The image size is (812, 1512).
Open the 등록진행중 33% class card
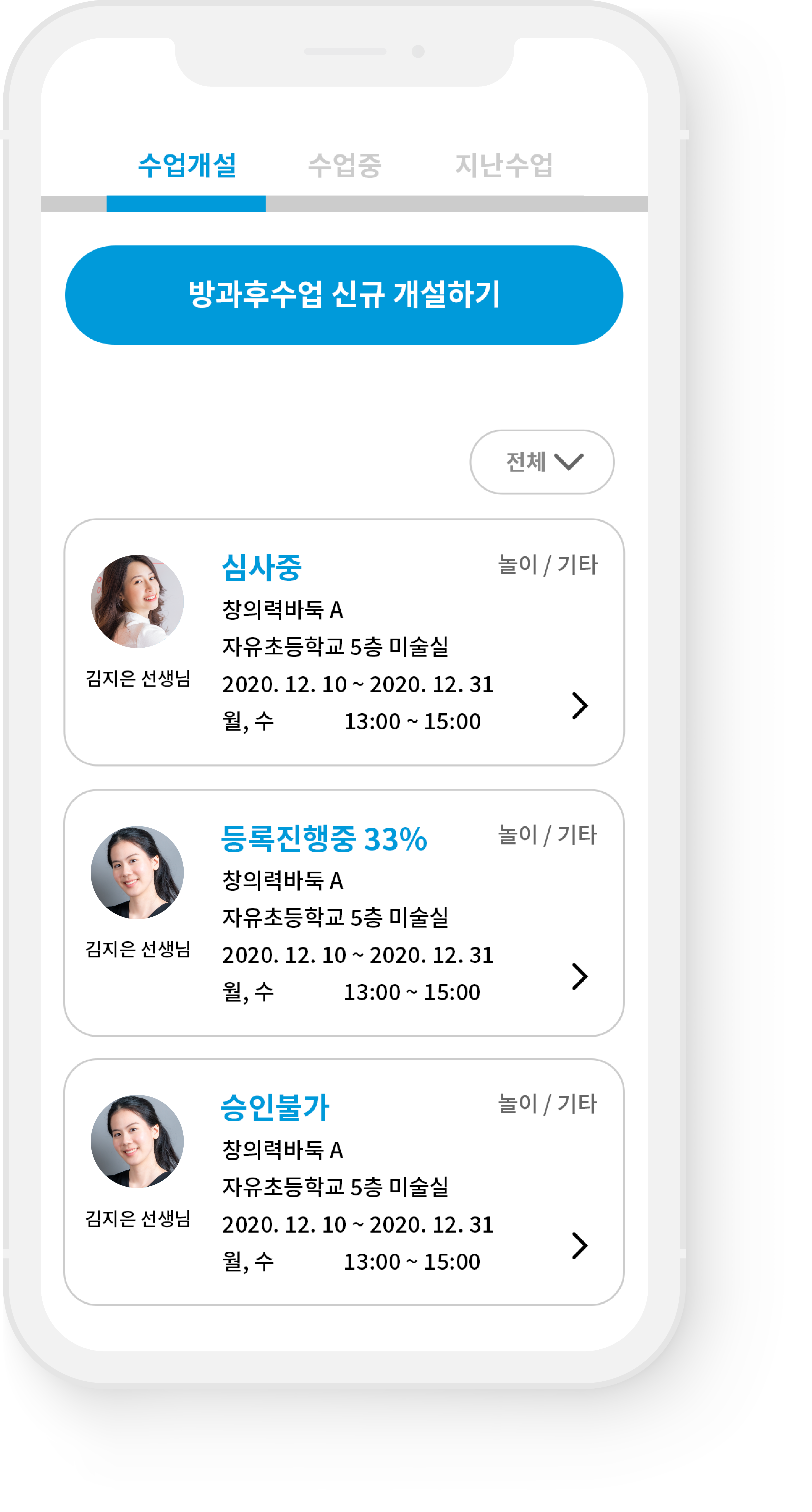344,913
